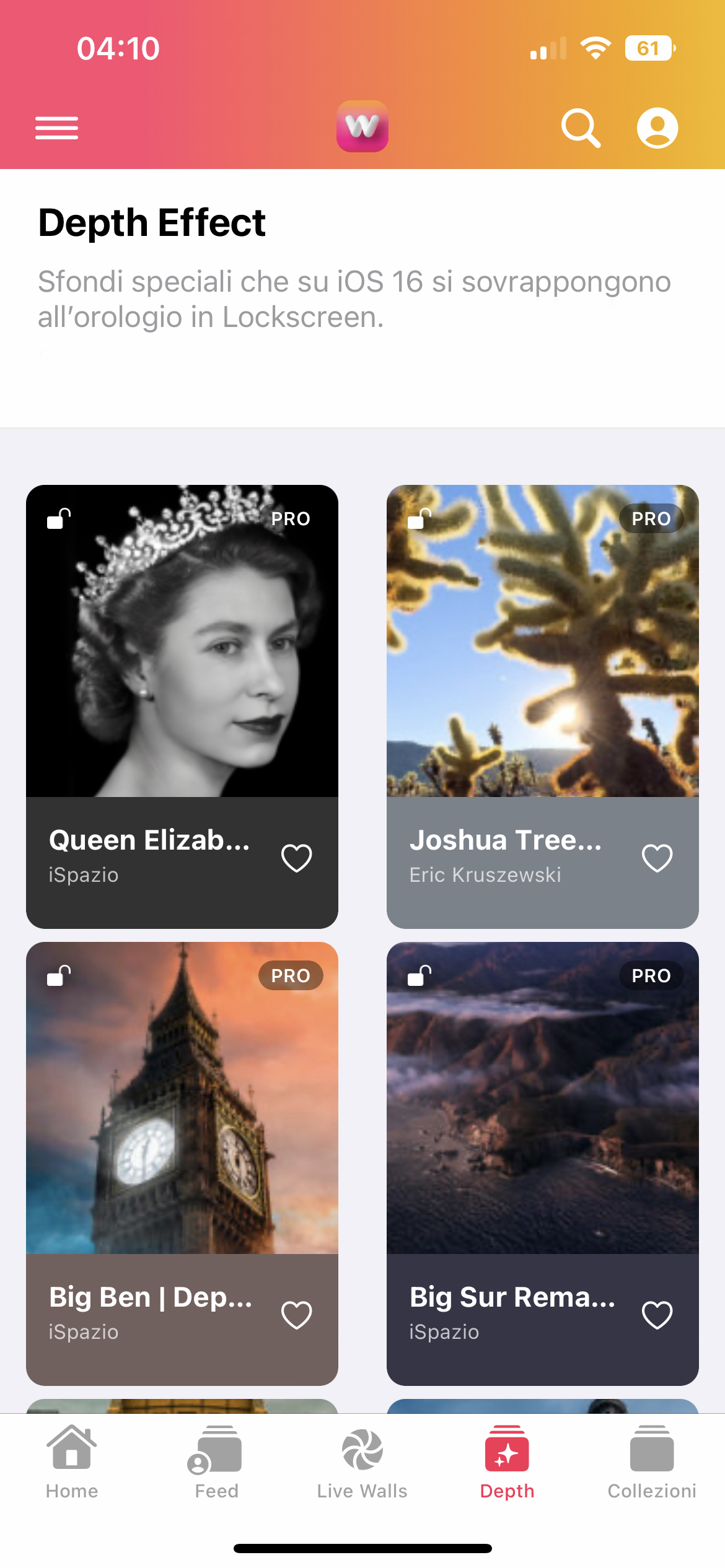The height and width of the screenshot is (1568, 725).
Task: Add Big Sur wallpaper to favorites
Action: [657, 1315]
